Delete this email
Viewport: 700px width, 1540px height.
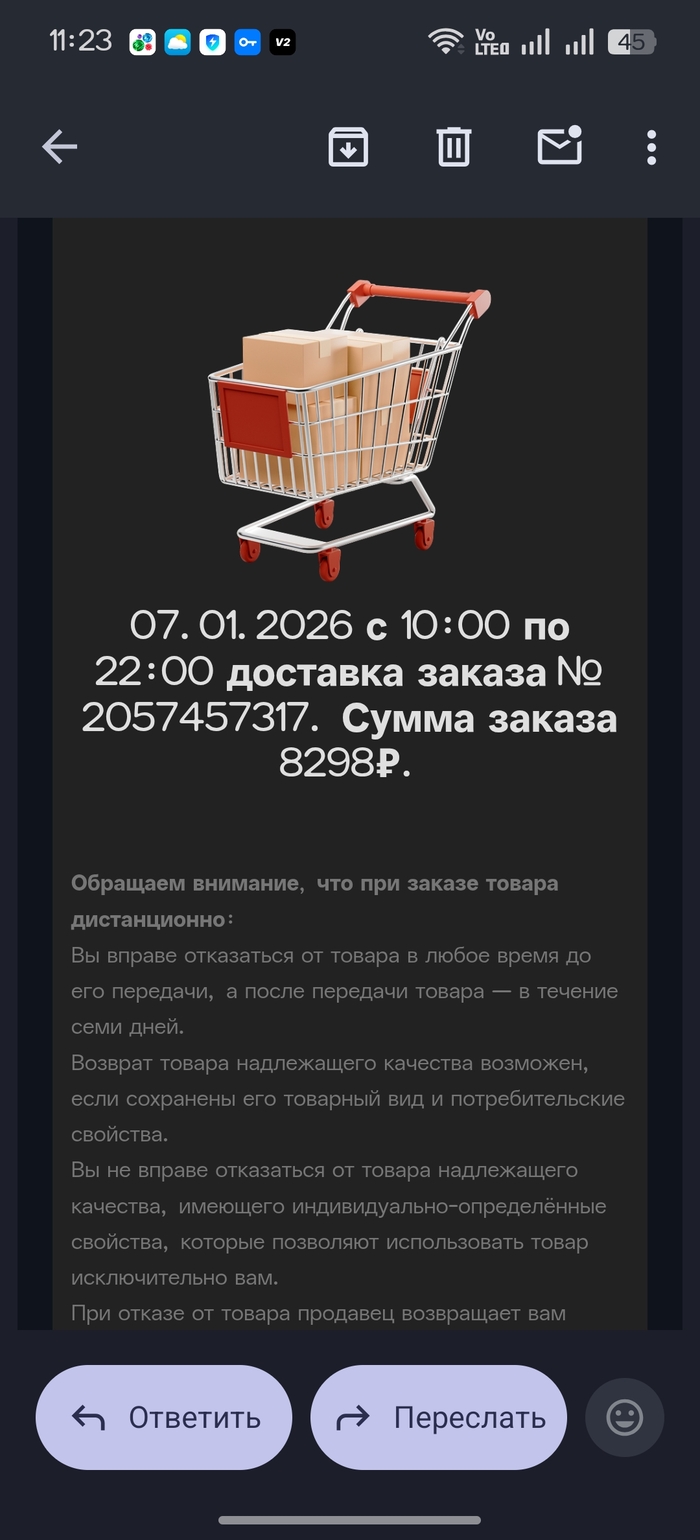[x=453, y=148]
